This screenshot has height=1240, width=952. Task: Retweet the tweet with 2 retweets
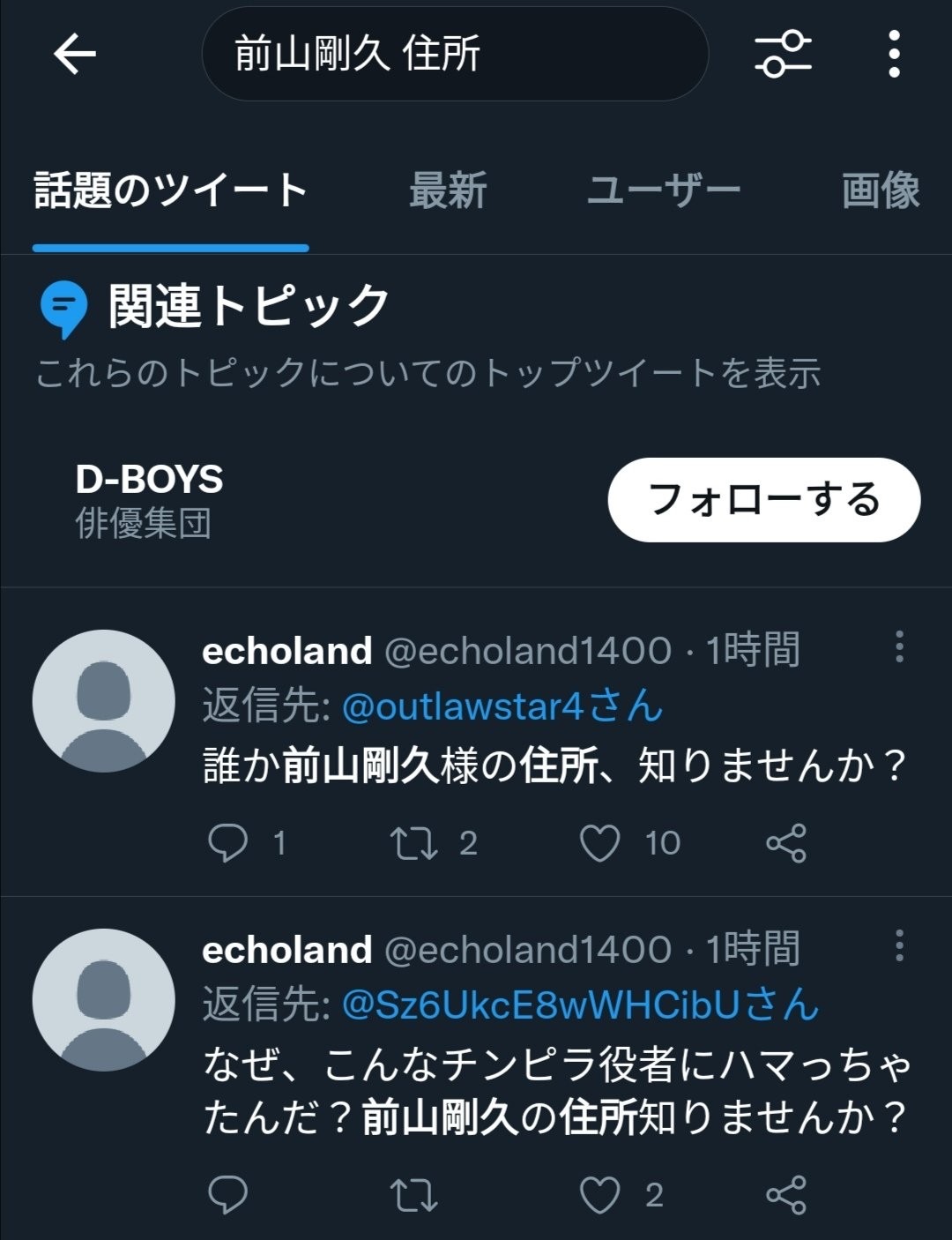click(413, 842)
